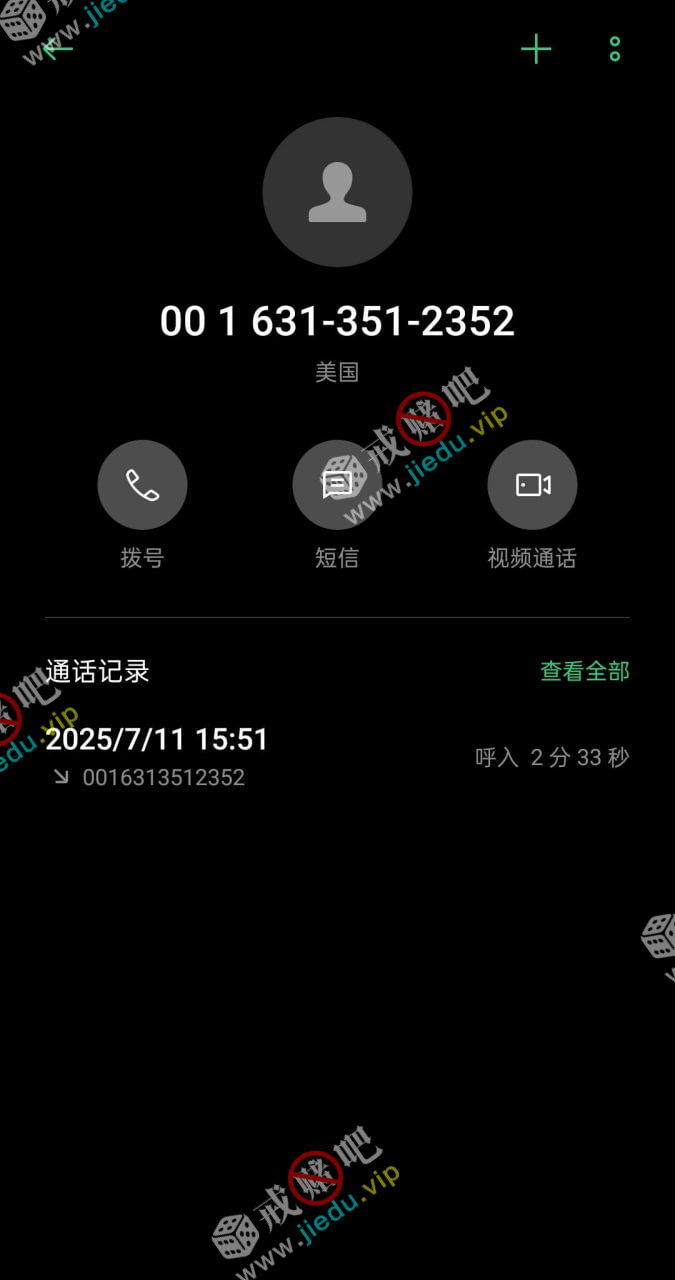The height and width of the screenshot is (1280, 675).
Task: Open the three-dot overflow menu
Action: pyautogui.click(x=615, y=49)
